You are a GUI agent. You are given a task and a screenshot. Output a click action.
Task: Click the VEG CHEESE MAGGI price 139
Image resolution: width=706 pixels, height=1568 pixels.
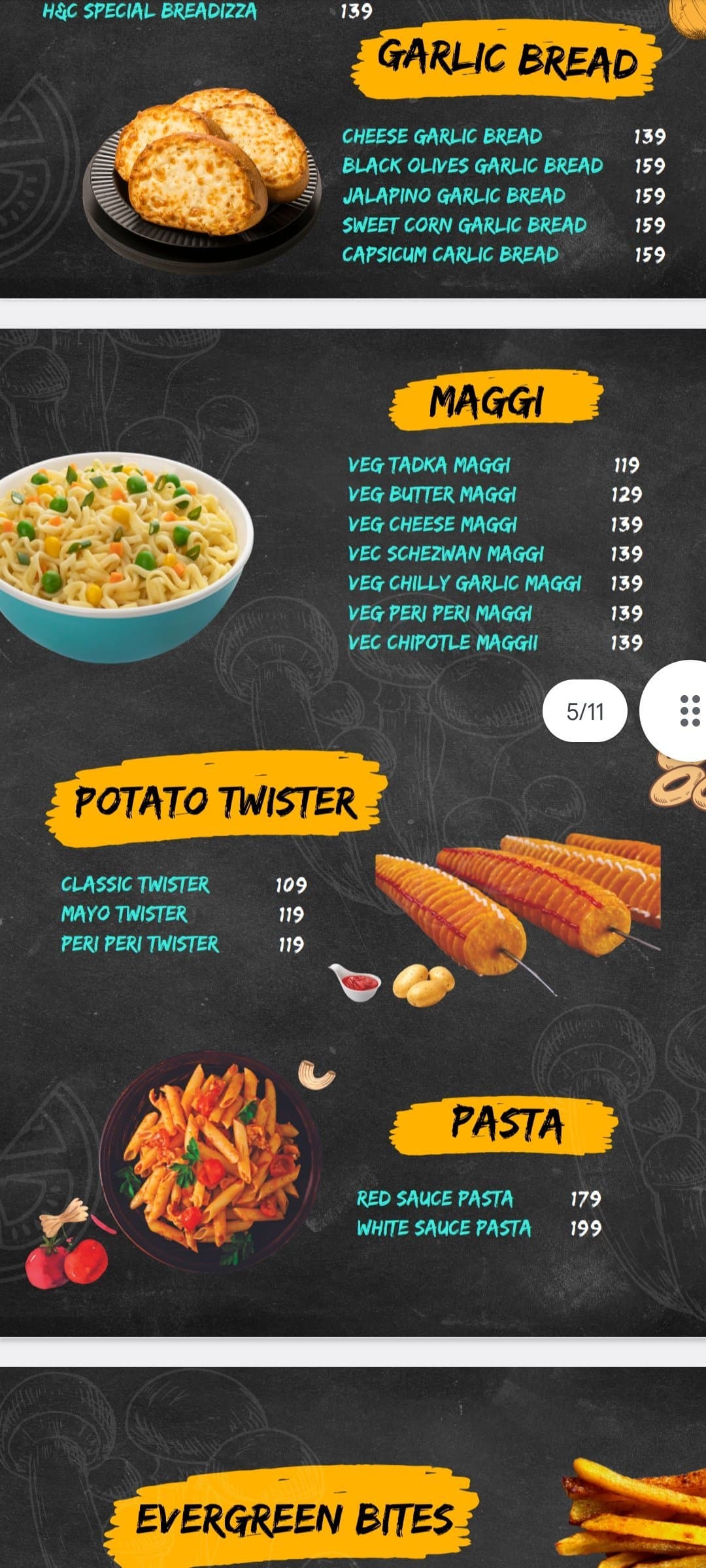[628, 524]
